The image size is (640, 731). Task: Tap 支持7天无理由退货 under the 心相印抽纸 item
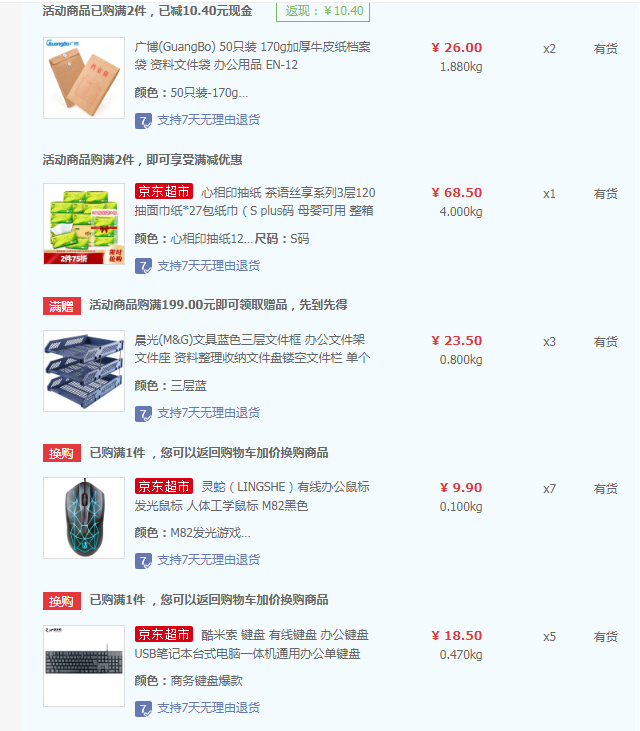tap(208, 266)
